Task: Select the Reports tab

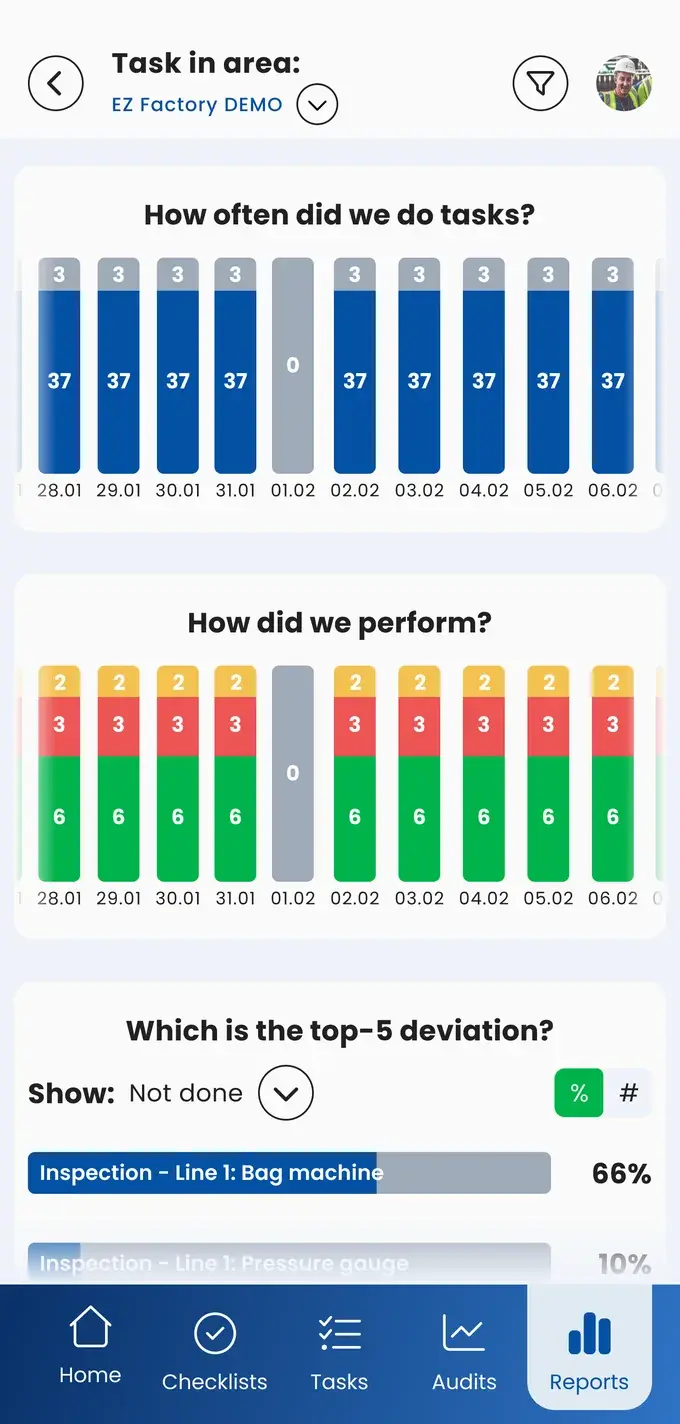Action: click(589, 1346)
